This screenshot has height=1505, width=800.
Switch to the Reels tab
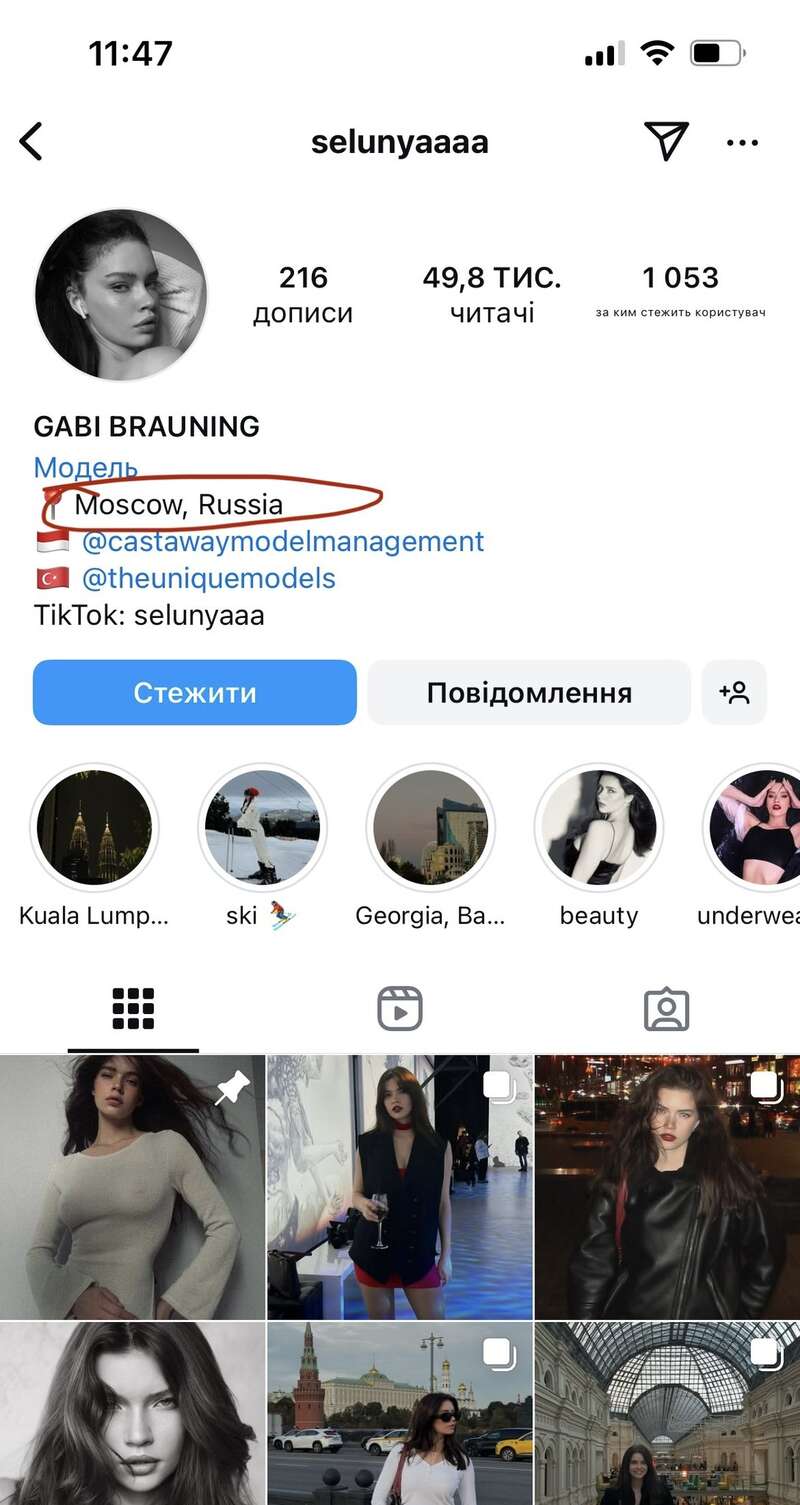point(400,1009)
